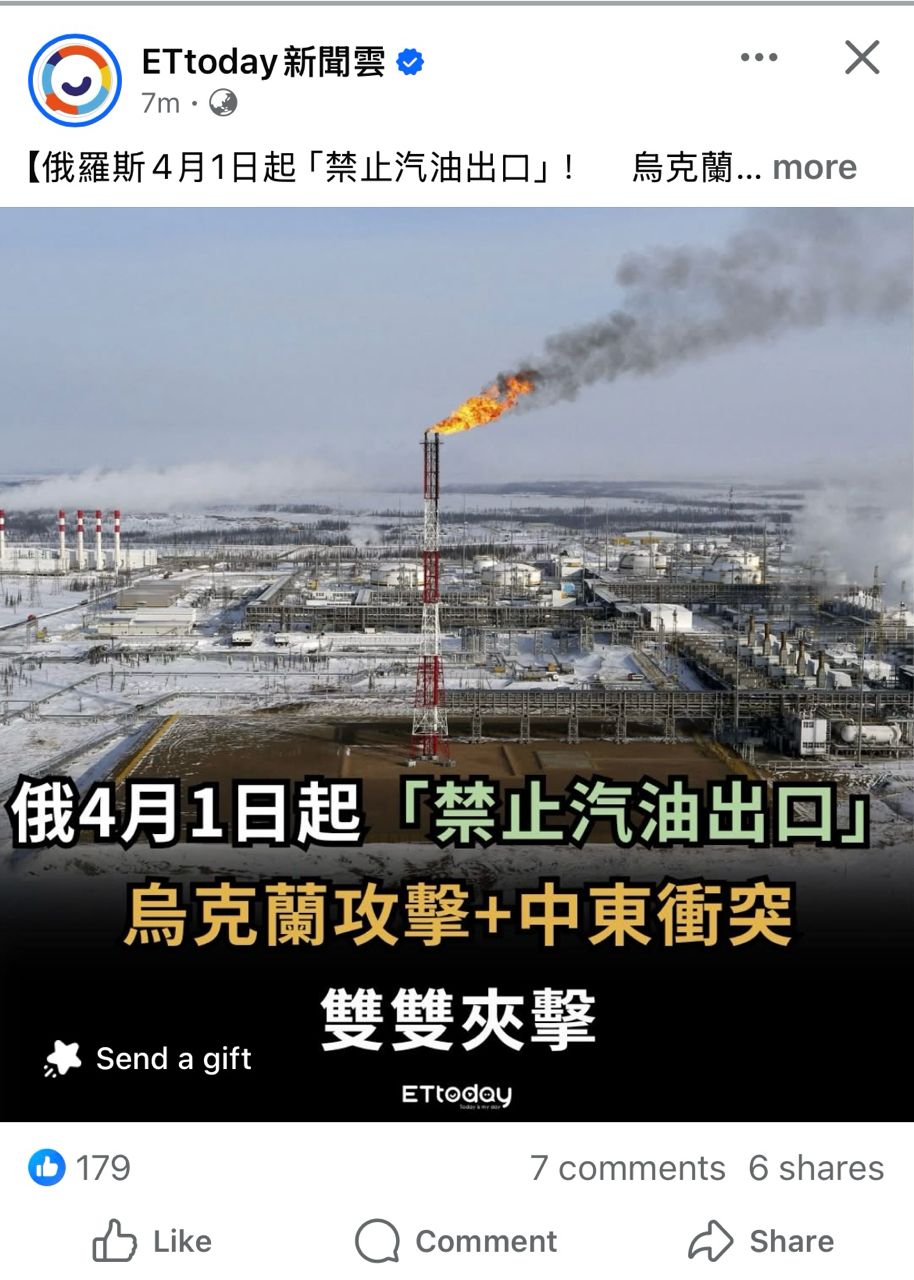Open ETtoday新聞雲 profile picture
The image size is (914, 1280).
point(74,80)
